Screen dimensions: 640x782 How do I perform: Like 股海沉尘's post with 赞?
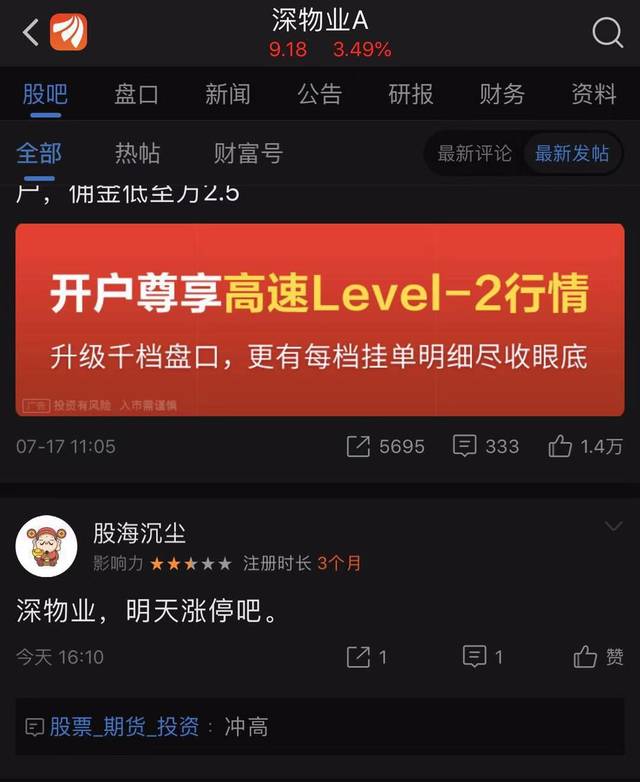pyautogui.click(x=599, y=657)
